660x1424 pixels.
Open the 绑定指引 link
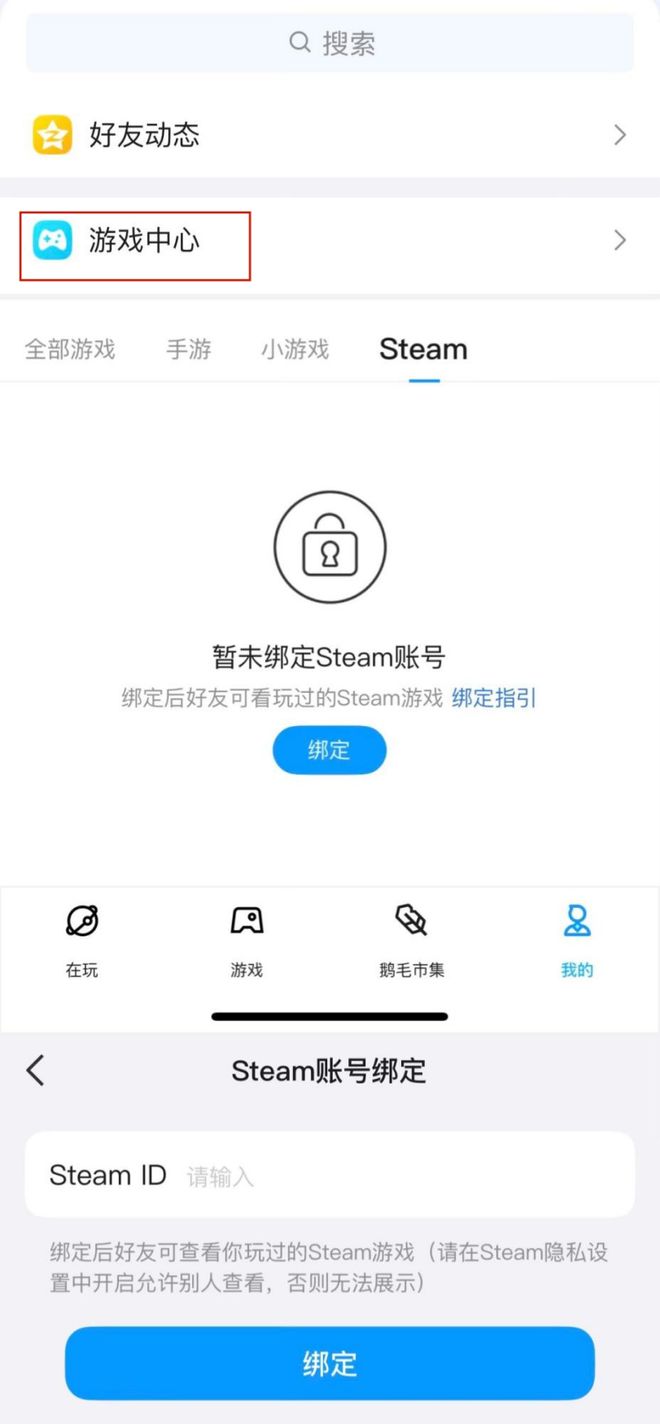[494, 698]
